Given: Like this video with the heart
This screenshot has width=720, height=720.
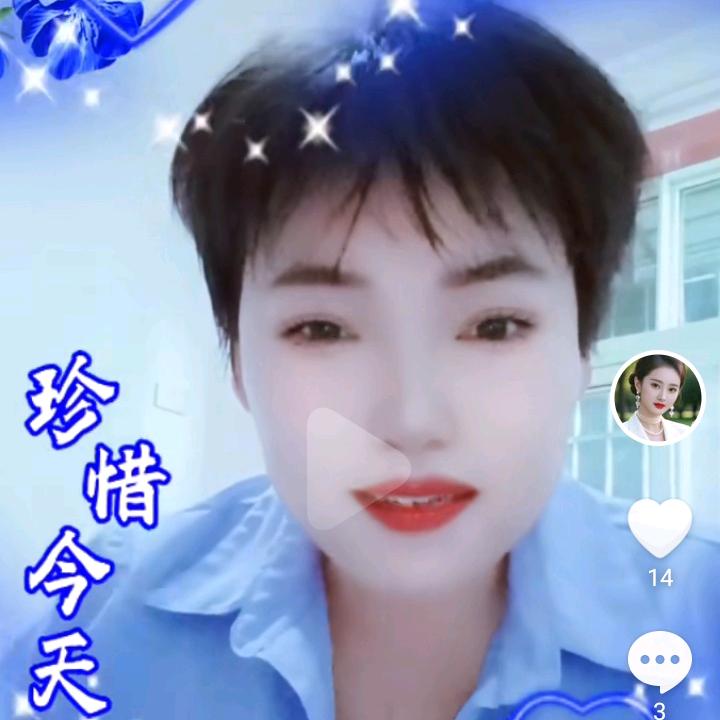Looking at the screenshot, I should [x=660, y=528].
